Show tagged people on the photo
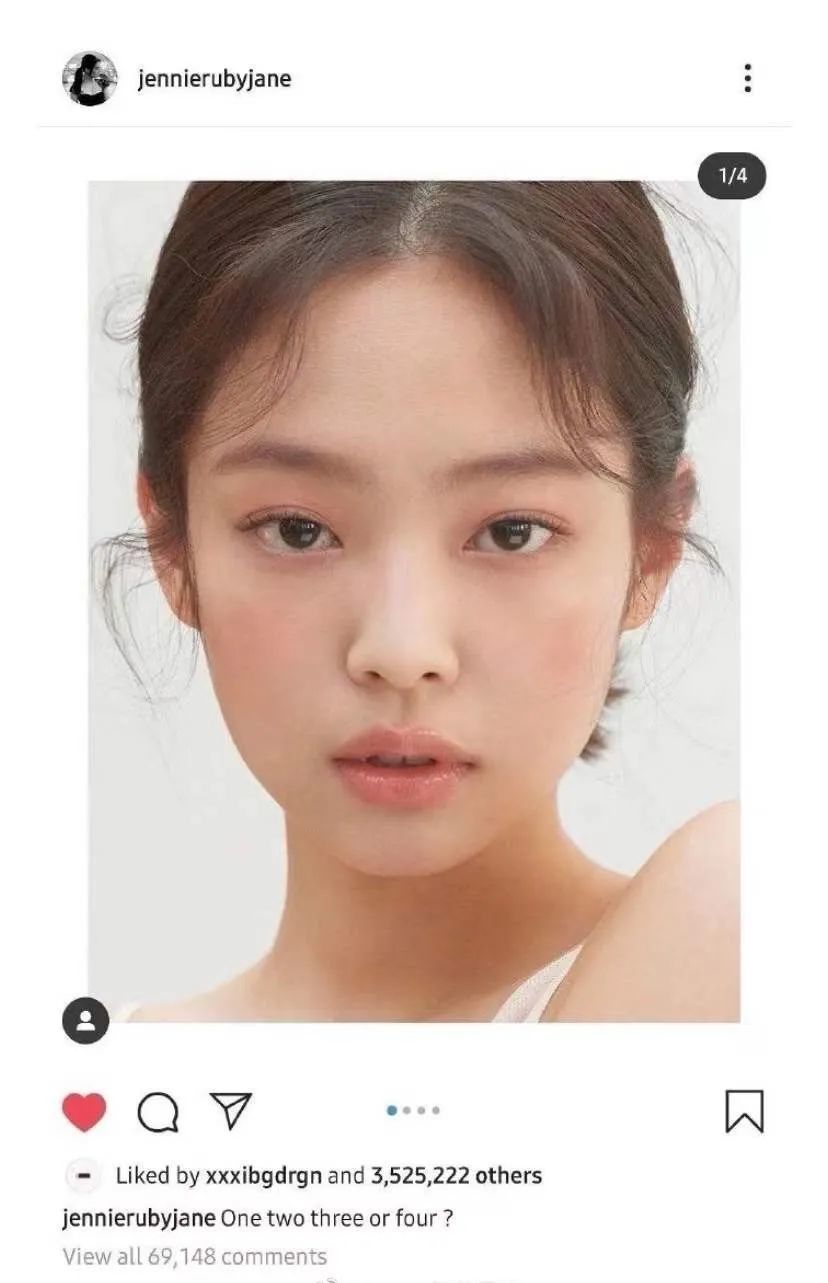The image size is (828, 1283). 85,1020
